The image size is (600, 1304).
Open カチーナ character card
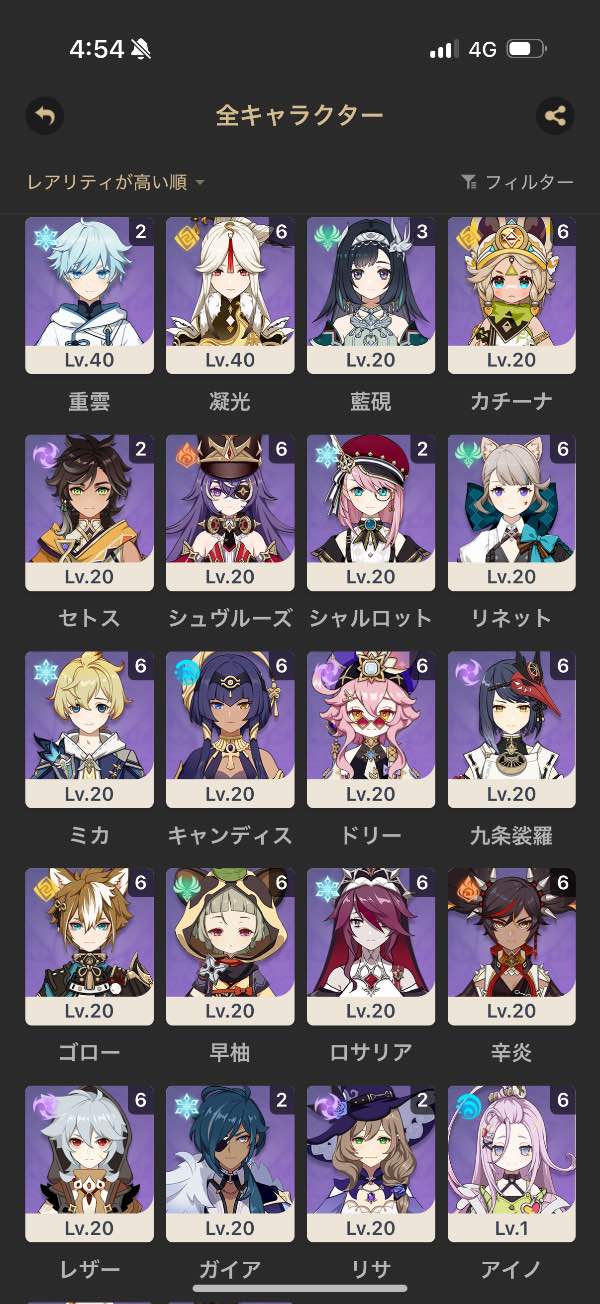coord(512,295)
